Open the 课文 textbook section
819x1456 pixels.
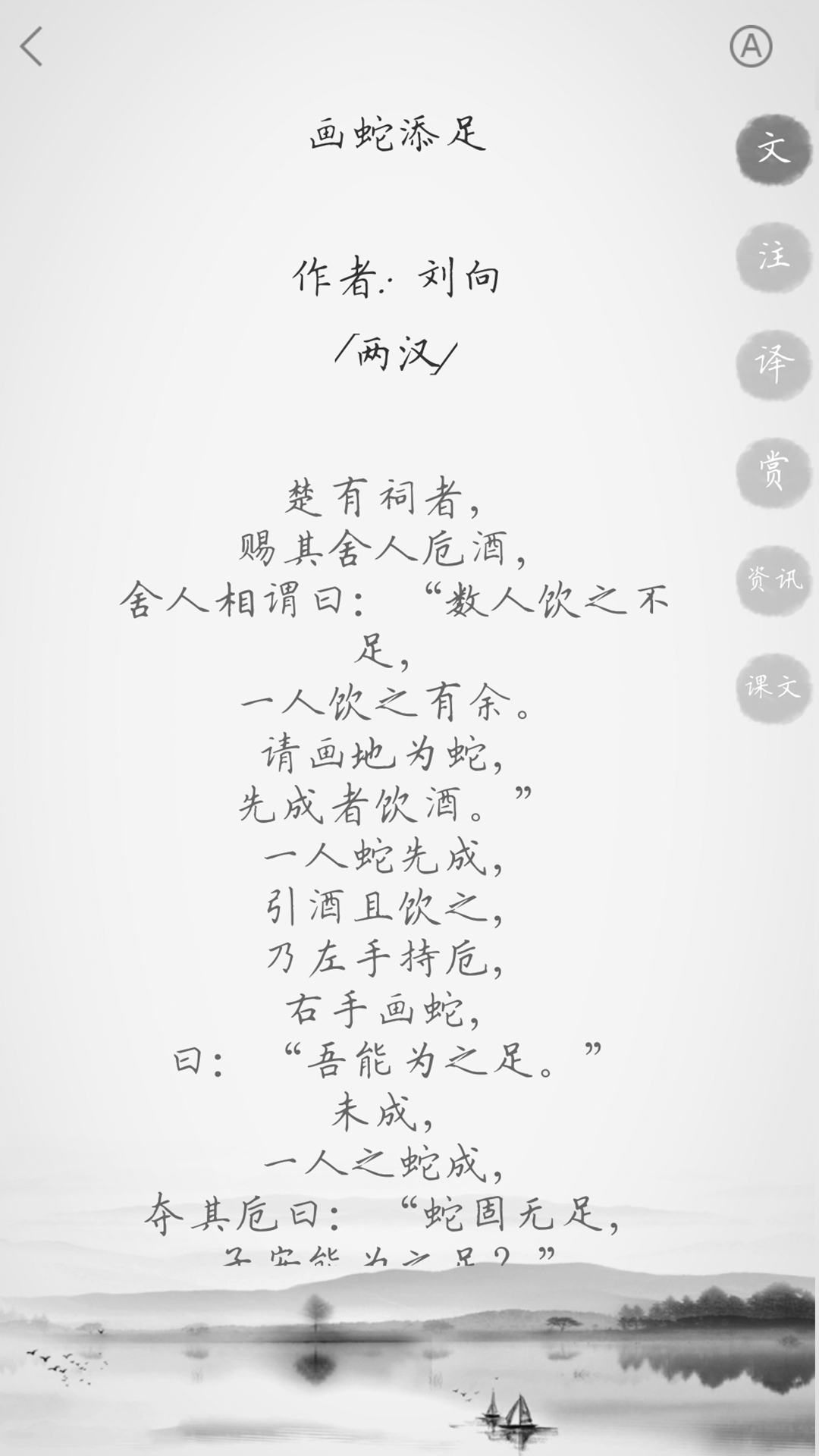(x=773, y=688)
